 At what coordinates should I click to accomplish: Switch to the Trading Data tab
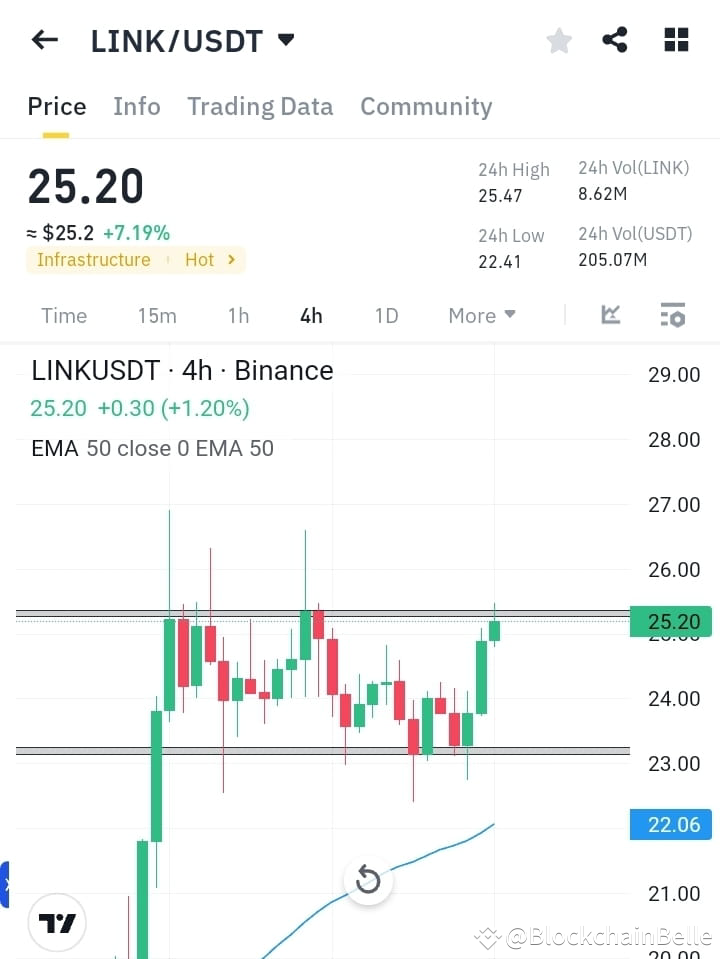click(260, 107)
